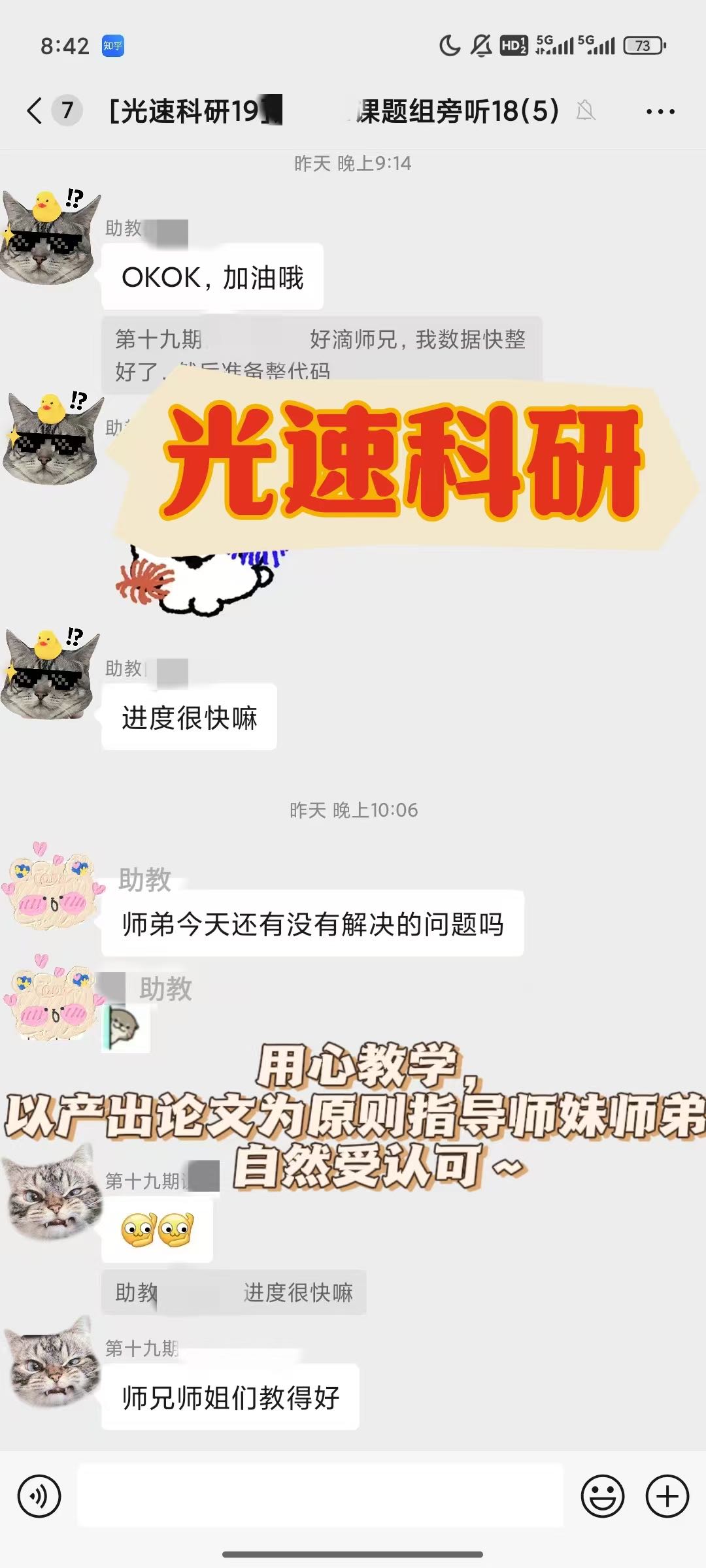The width and height of the screenshot is (706, 1568).
Task: Switch to voice message input
Action: 39,1495
